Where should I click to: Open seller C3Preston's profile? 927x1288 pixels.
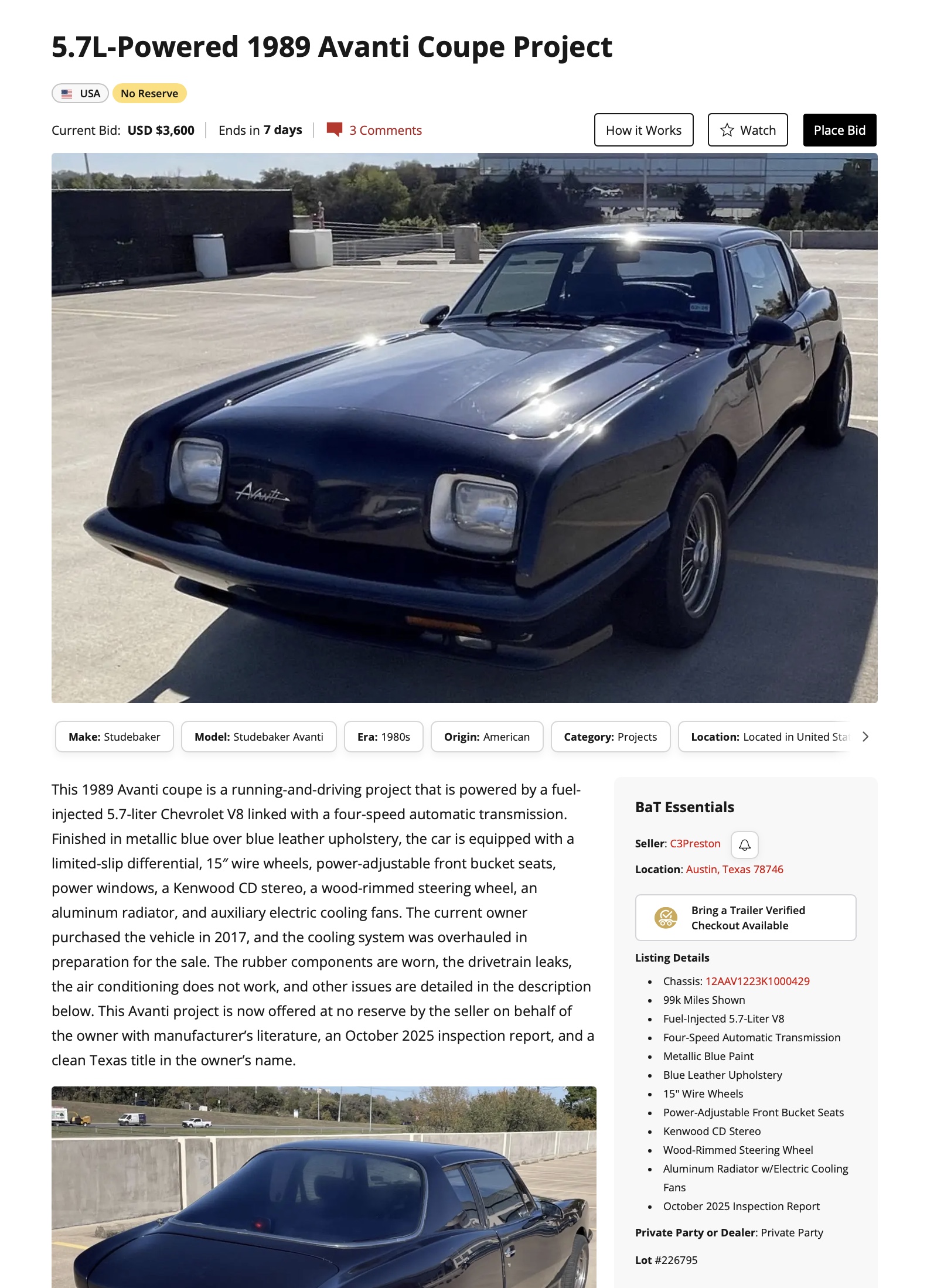(695, 844)
